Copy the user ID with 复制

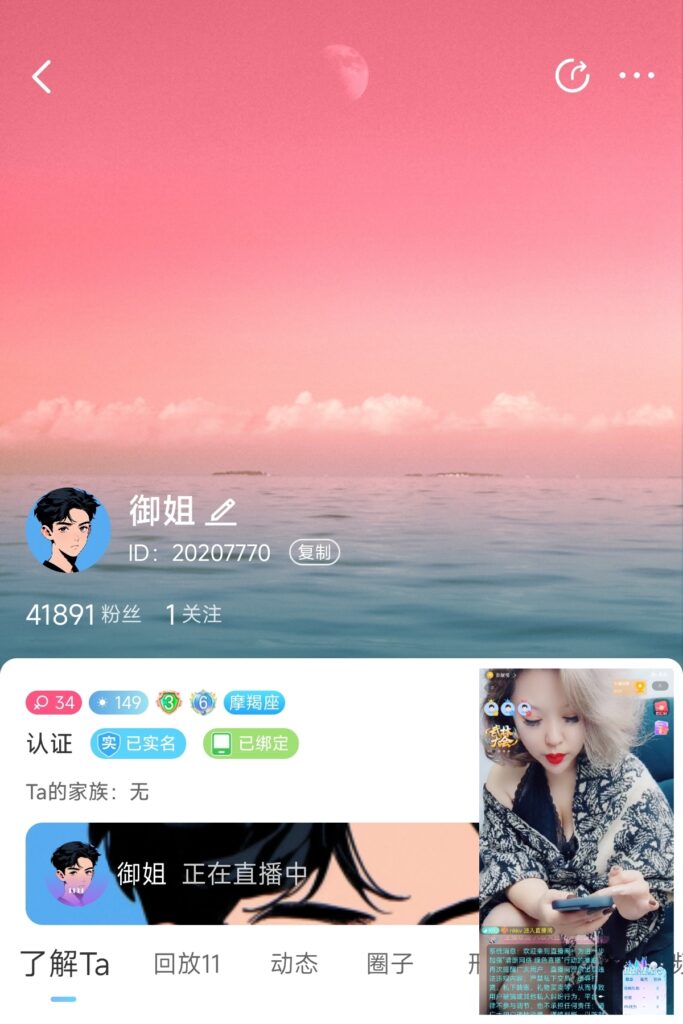[x=314, y=552]
